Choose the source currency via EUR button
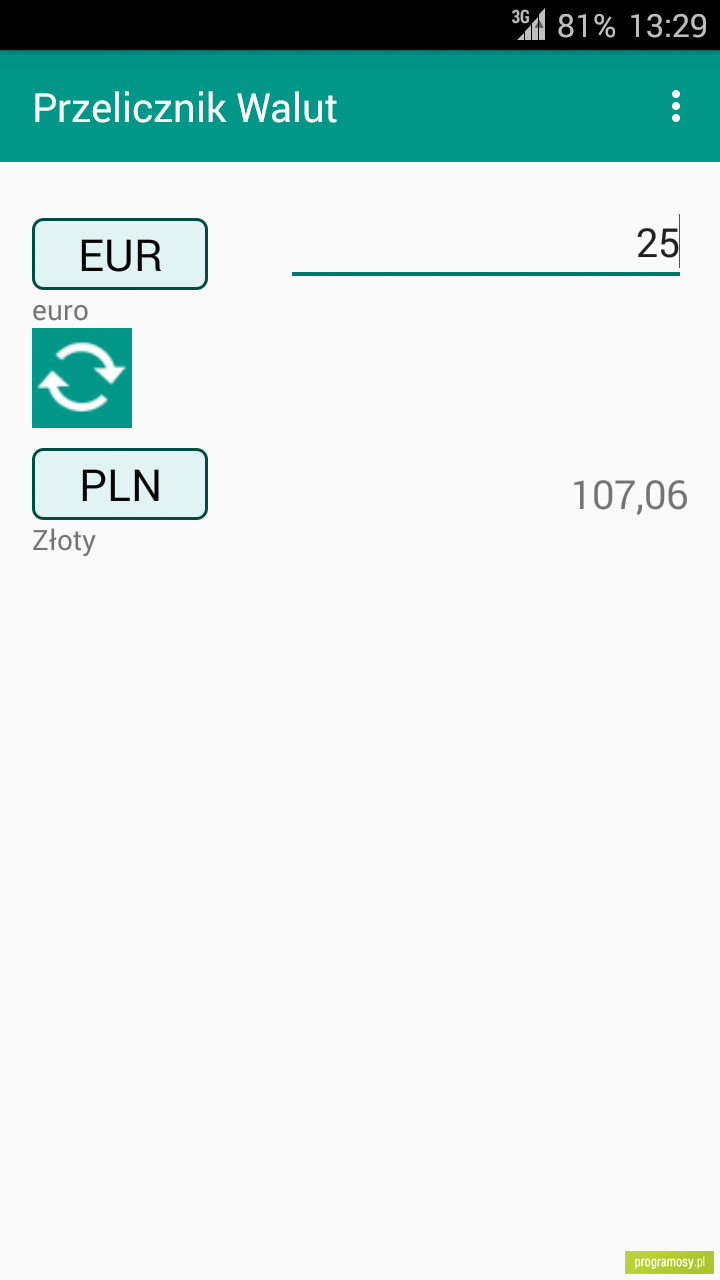The width and height of the screenshot is (720, 1280). (x=120, y=254)
